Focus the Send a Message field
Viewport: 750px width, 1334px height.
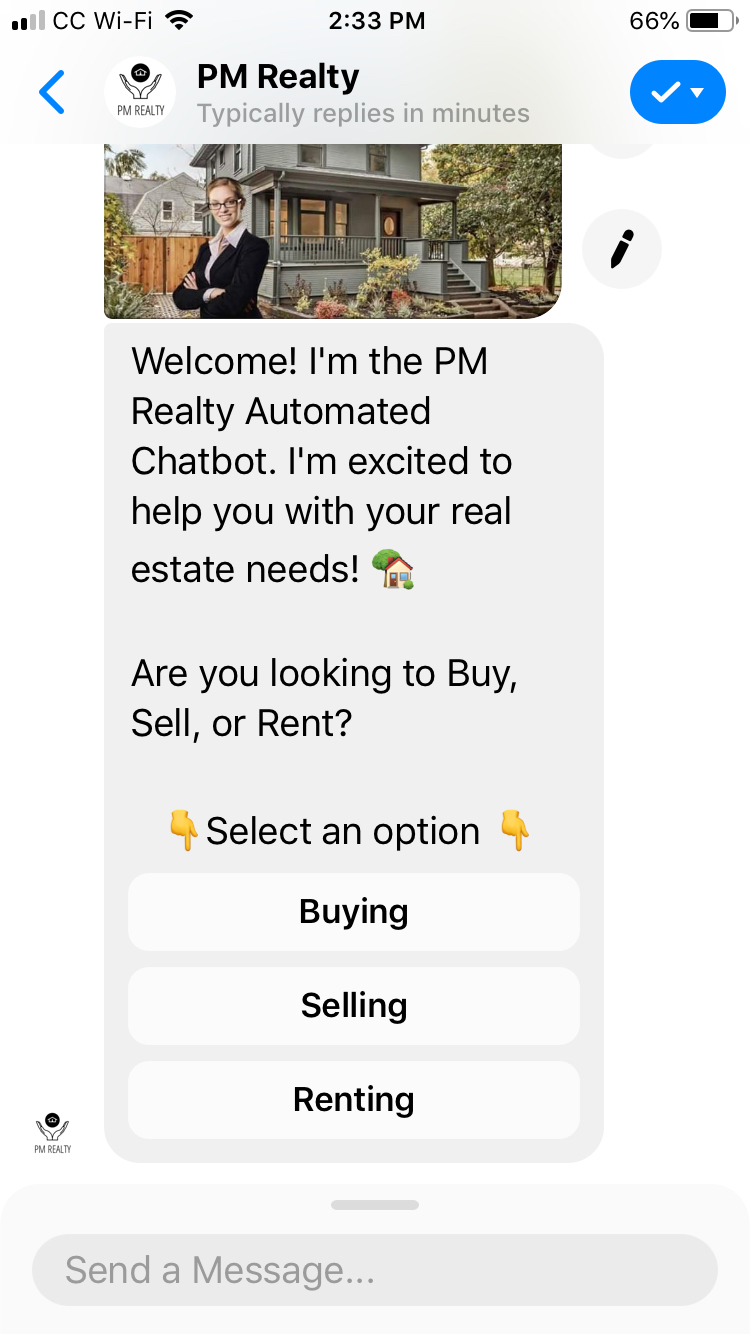pyautogui.click(x=375, y=1270)
